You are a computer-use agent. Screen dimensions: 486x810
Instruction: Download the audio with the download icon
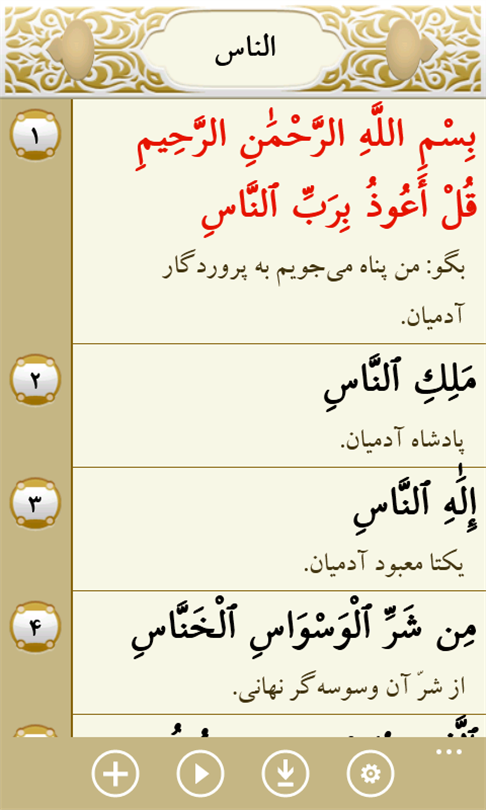[286, 774]
